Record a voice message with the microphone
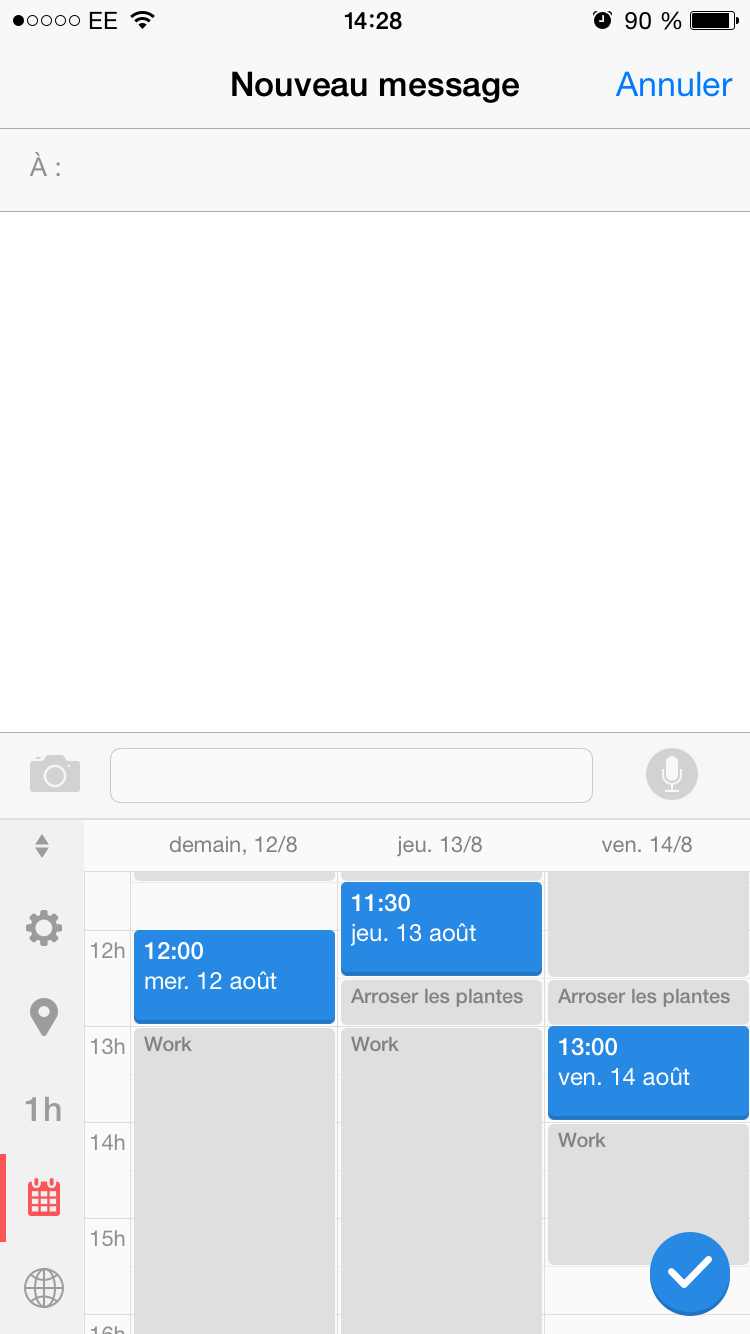This screenshot has height=1334, width=750. pyautogui.click(x=671, y=774)
